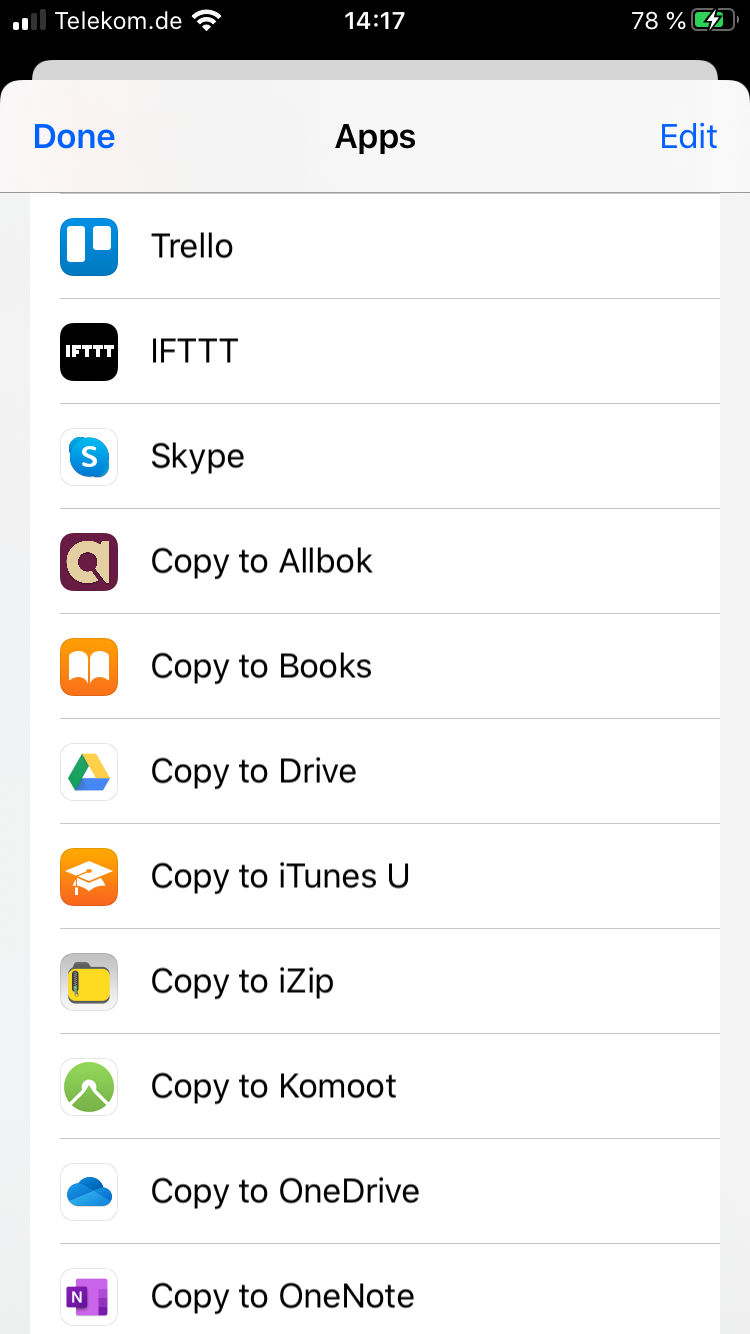750x1334 pixels.
Task: Tap Copy to Drive
Action: coord(375,771)
